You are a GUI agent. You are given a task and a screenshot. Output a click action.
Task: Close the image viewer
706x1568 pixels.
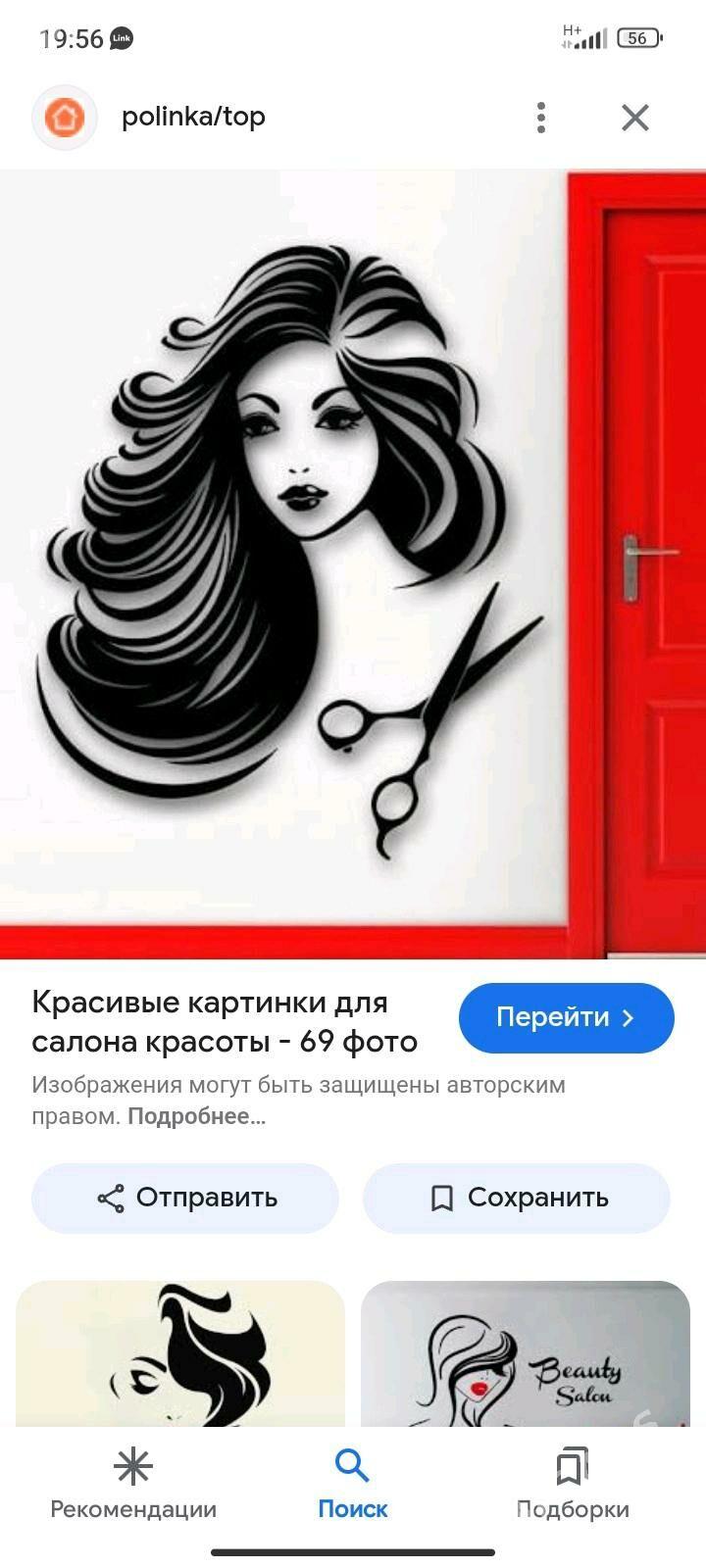pos(635,118)
